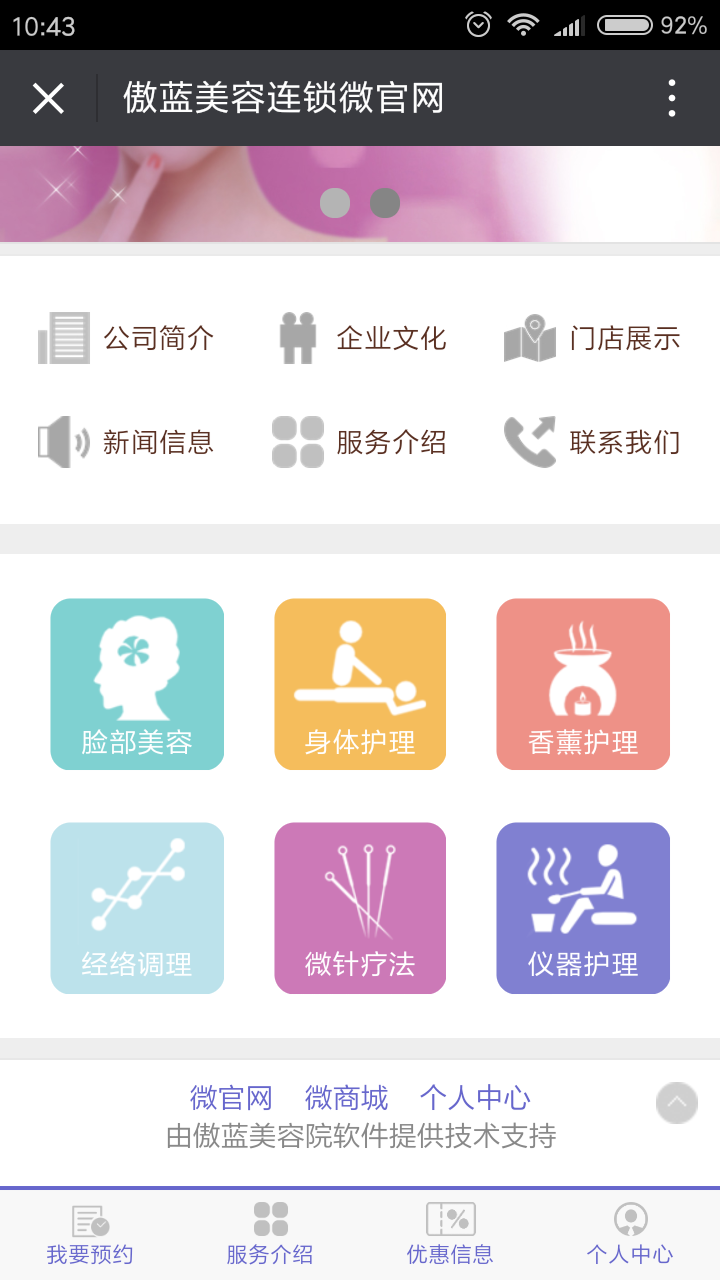Open the 脸部美容 service tile

(137, 684)
